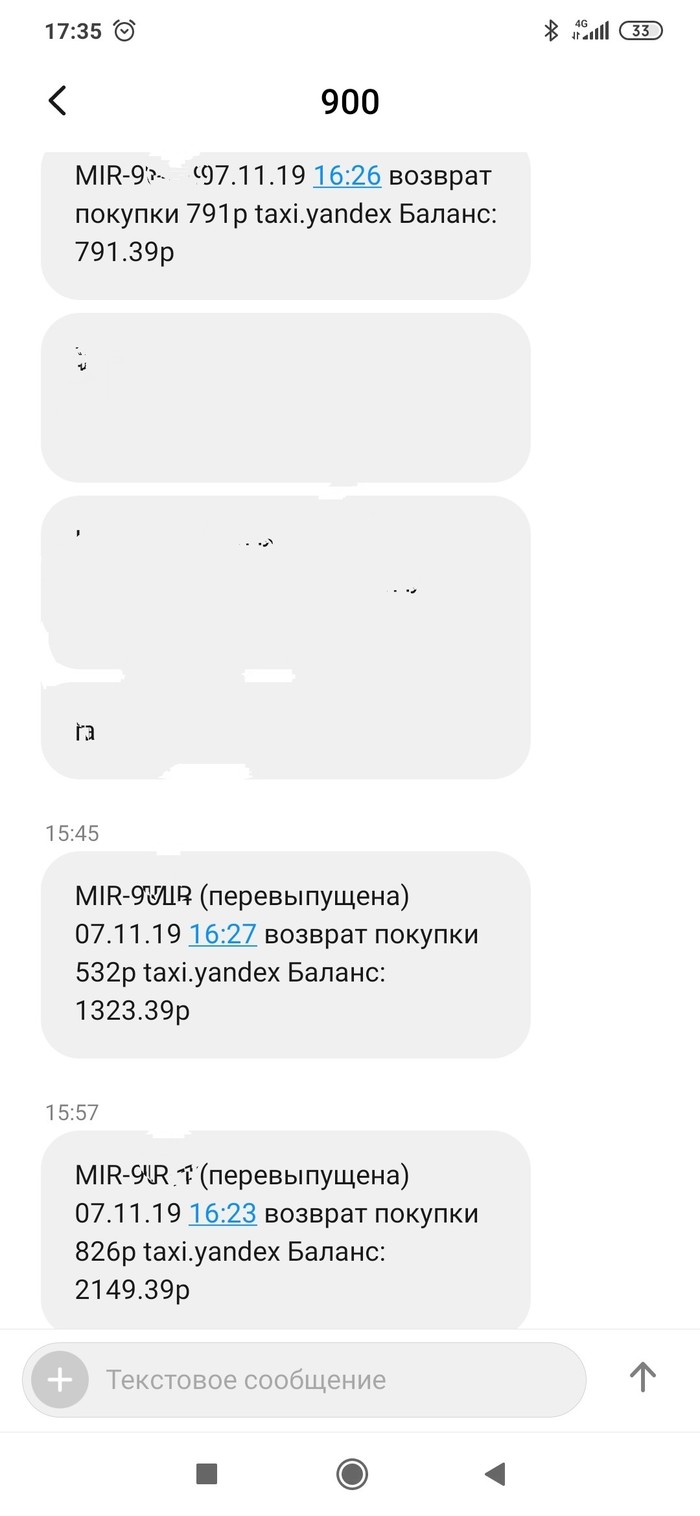700x1516 pixels.
Task: Go to home screen via circle button
Action: click(x=352, y=1473)
